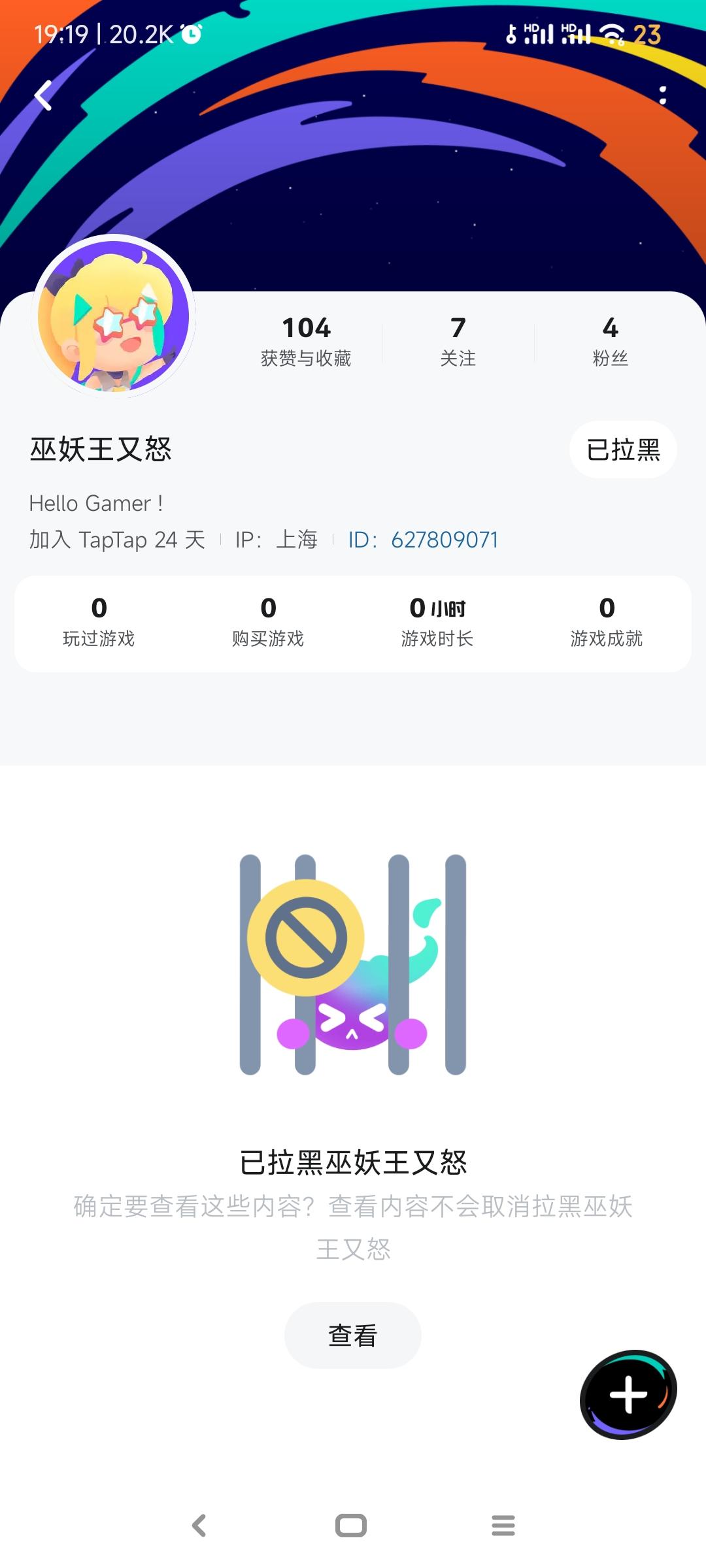This screenshot has width=706, height=1568.
Task: Open the Android recent apps button
Action: point(503,1527)
